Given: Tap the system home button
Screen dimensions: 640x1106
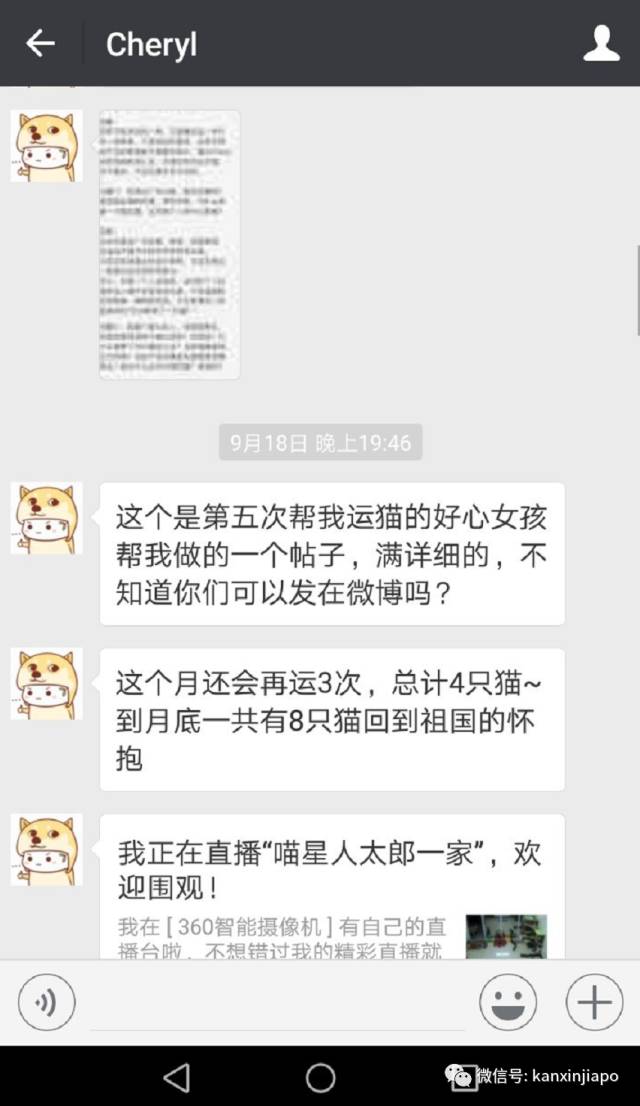Looking at the screenshot, I should pos(320,1077).
